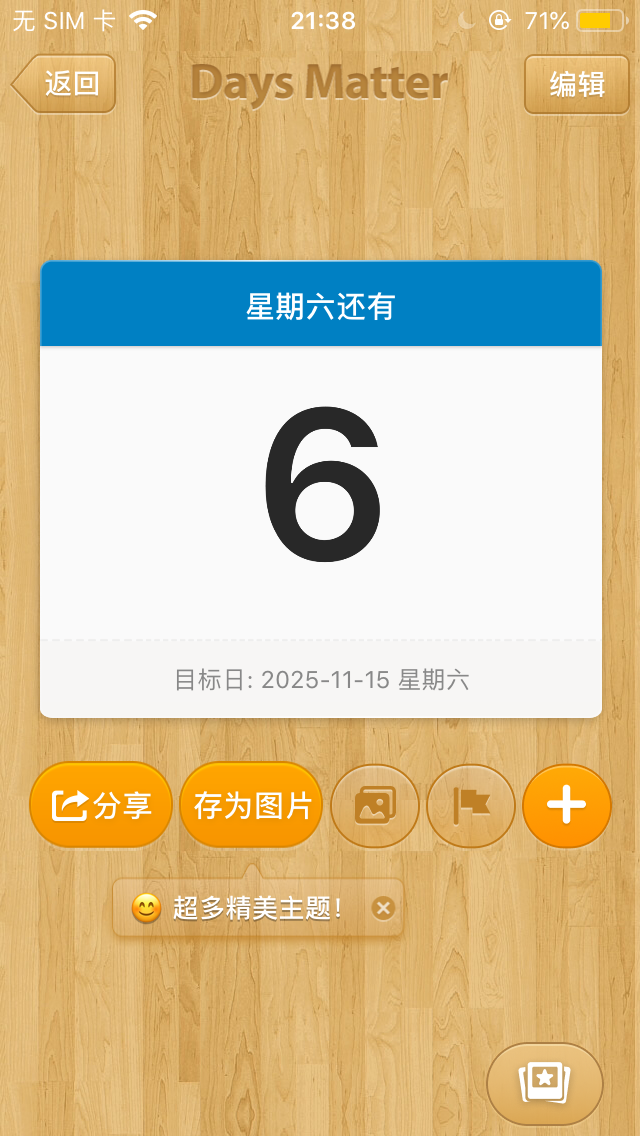Tap the flag icon button
Image resolution: width=640 pixels, height=1136 pixels.
[x=471, y=805]
